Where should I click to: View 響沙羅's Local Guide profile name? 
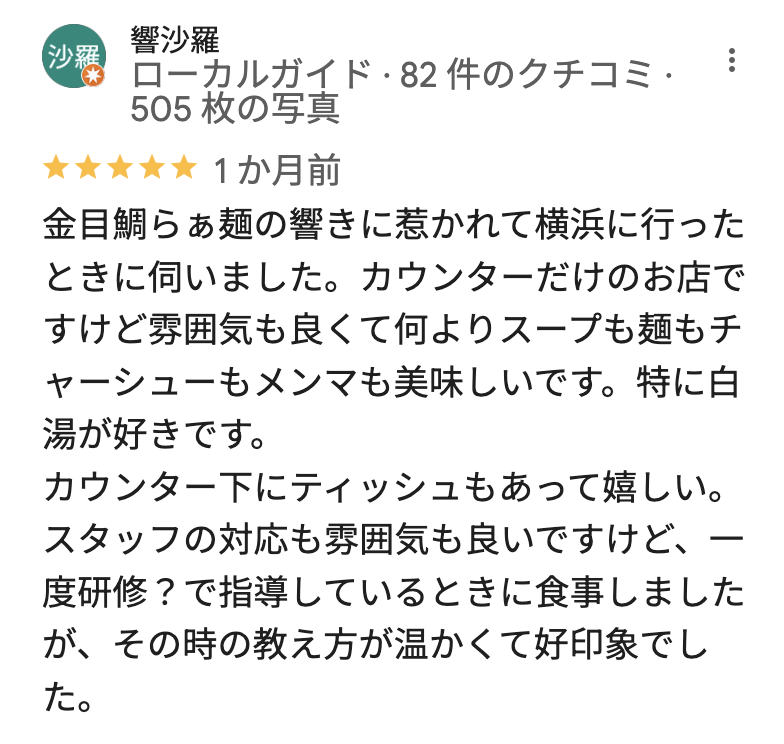click(x=176, y=41)
